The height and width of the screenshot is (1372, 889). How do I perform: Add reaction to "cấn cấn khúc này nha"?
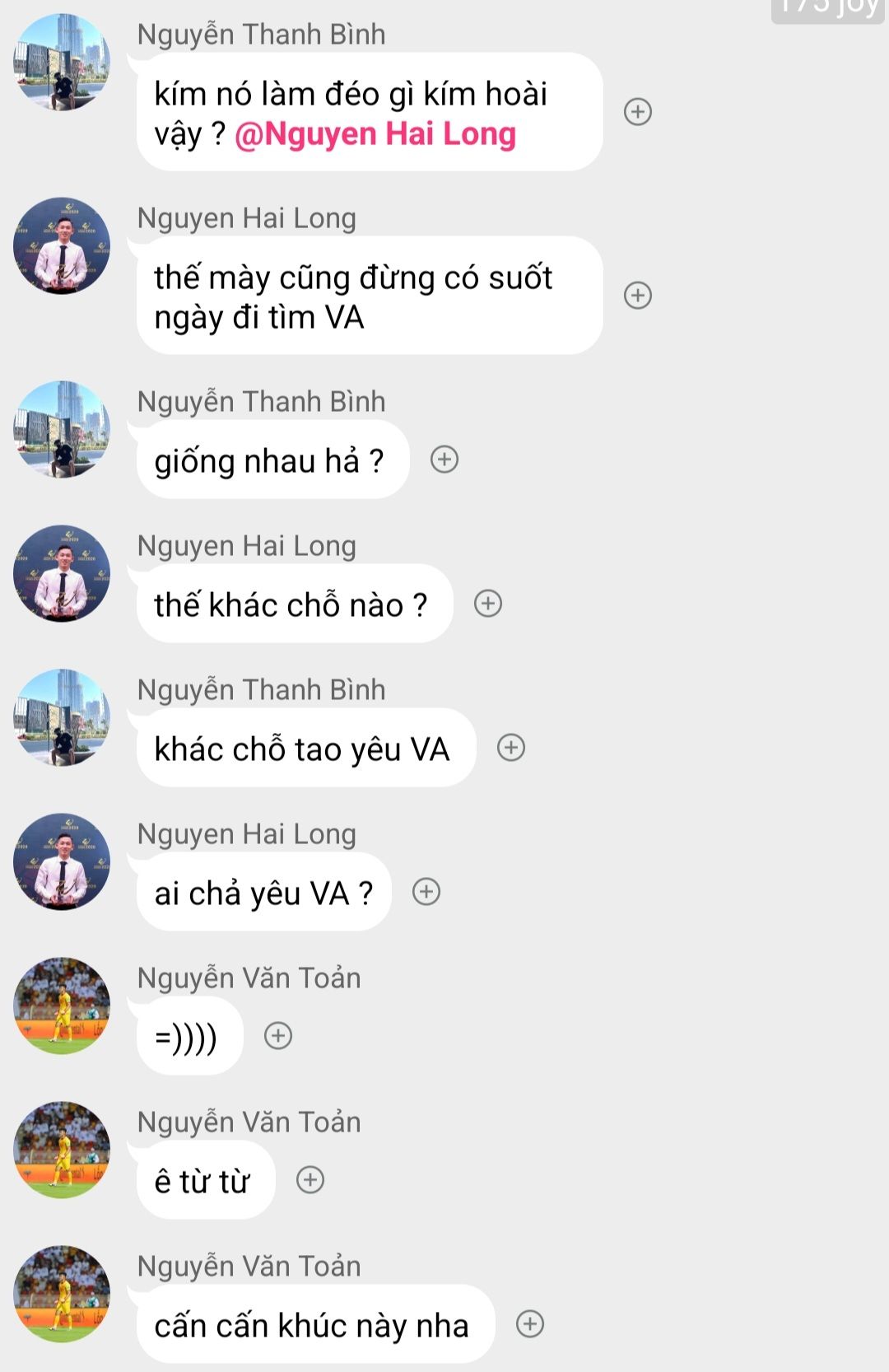tap(530, 1324)
